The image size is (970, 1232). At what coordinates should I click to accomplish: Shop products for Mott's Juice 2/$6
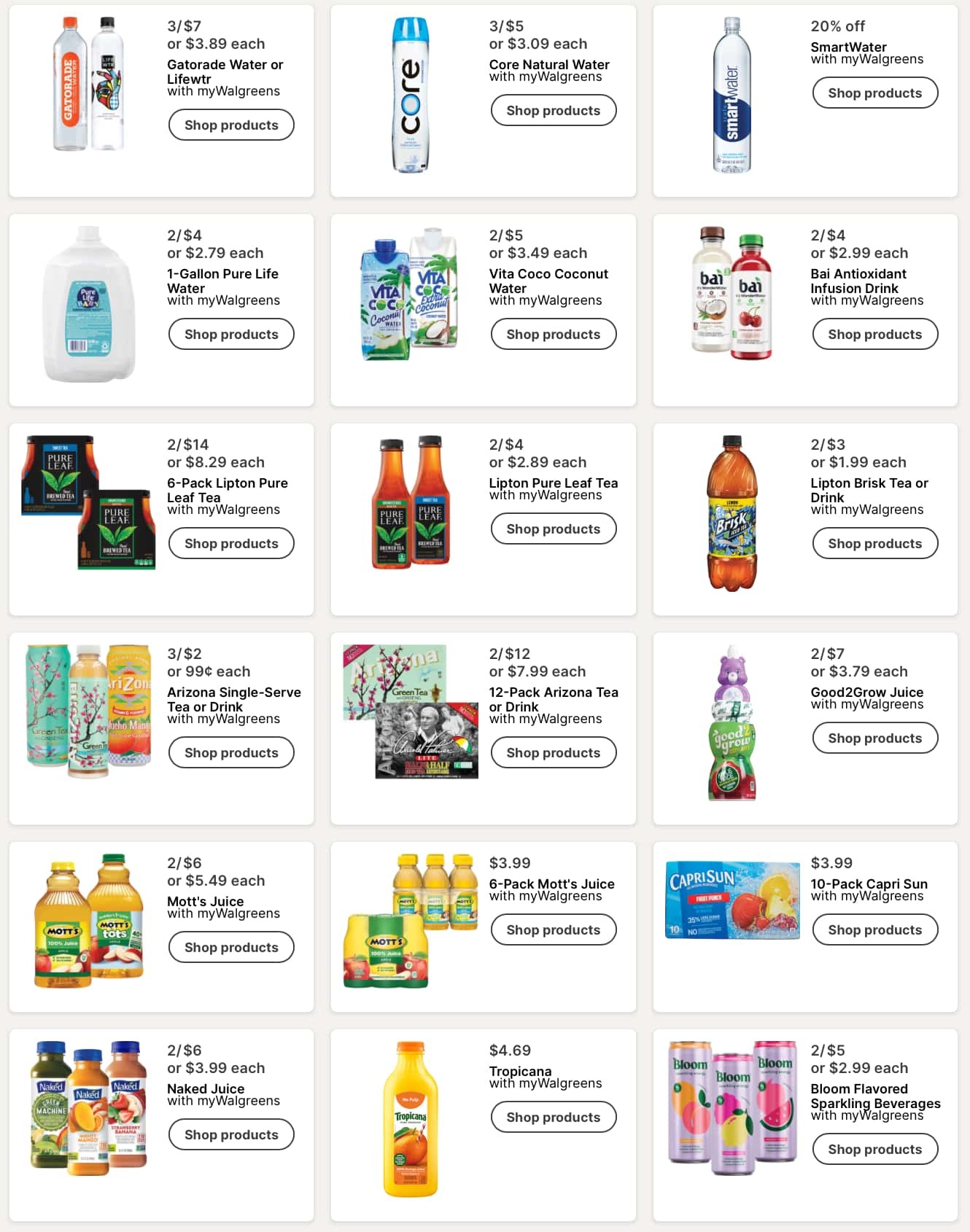tap(231, 947)
